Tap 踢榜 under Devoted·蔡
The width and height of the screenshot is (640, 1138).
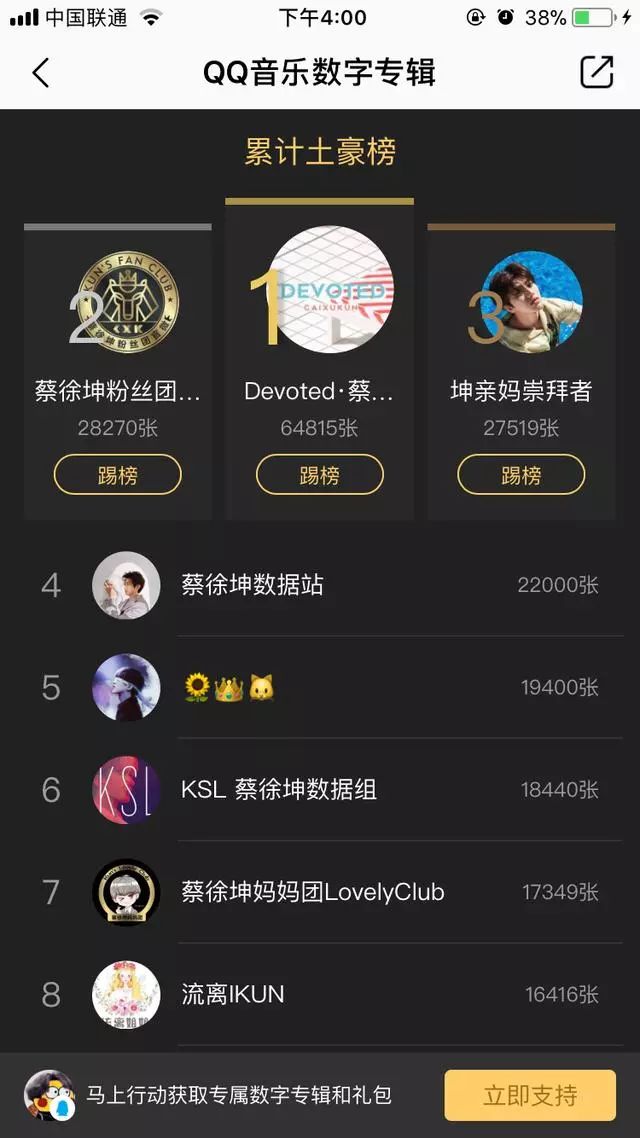[320, 475]
